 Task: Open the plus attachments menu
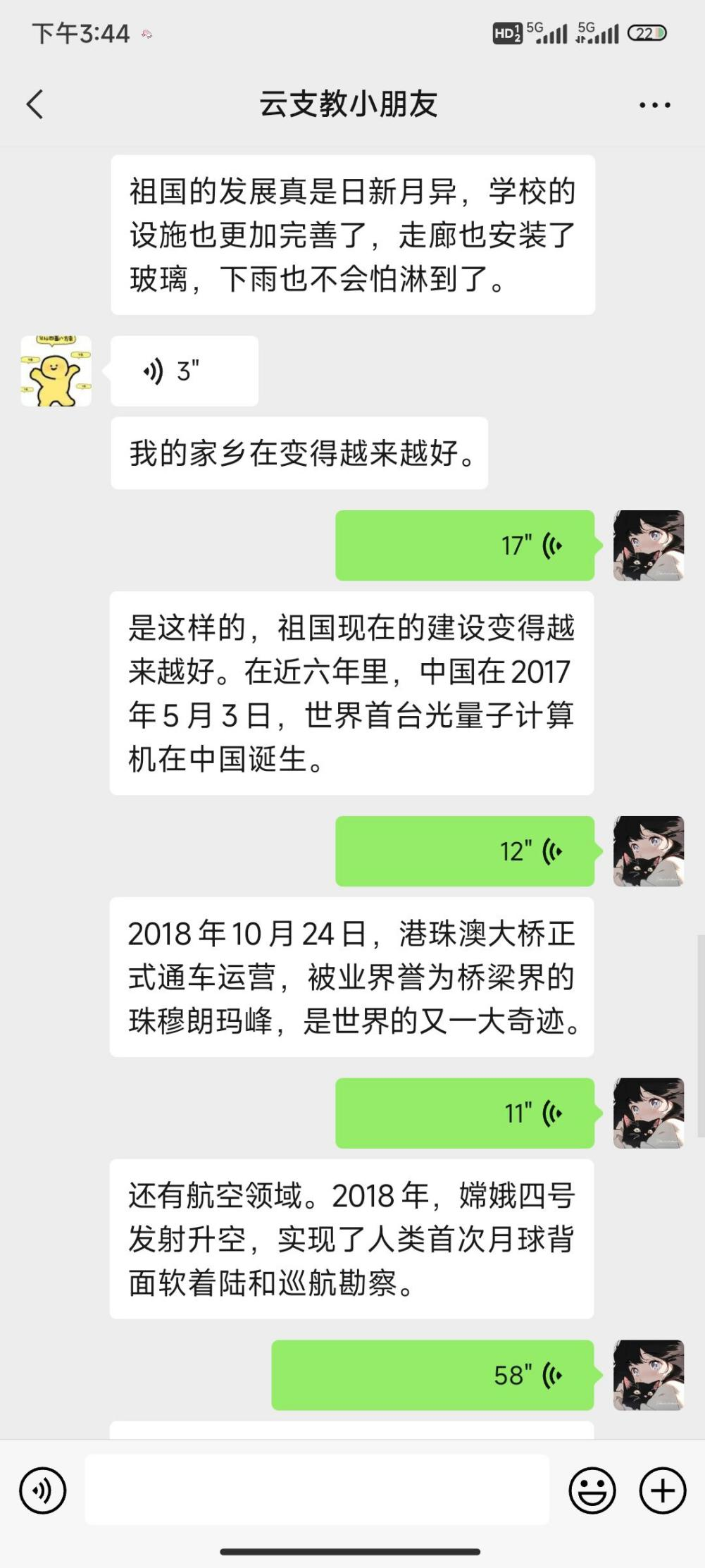pyautogui.click(x=662, y=1491)
